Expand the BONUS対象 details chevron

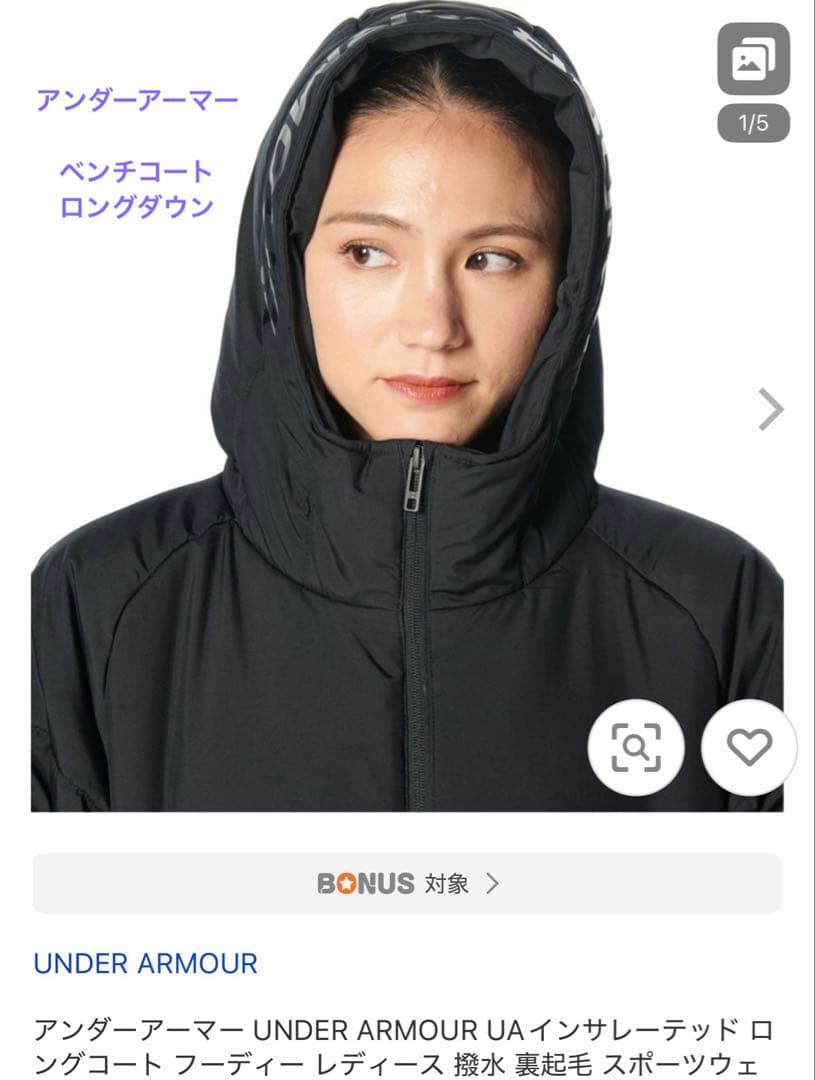[495, 884]
